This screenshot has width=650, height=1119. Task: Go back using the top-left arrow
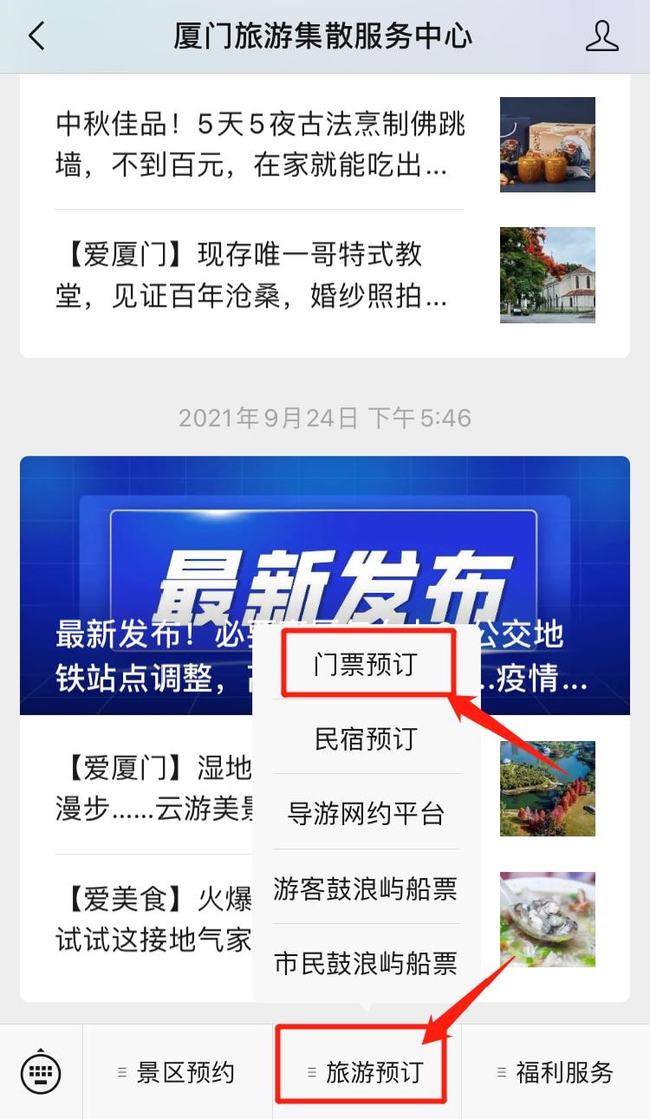point(37,37)
